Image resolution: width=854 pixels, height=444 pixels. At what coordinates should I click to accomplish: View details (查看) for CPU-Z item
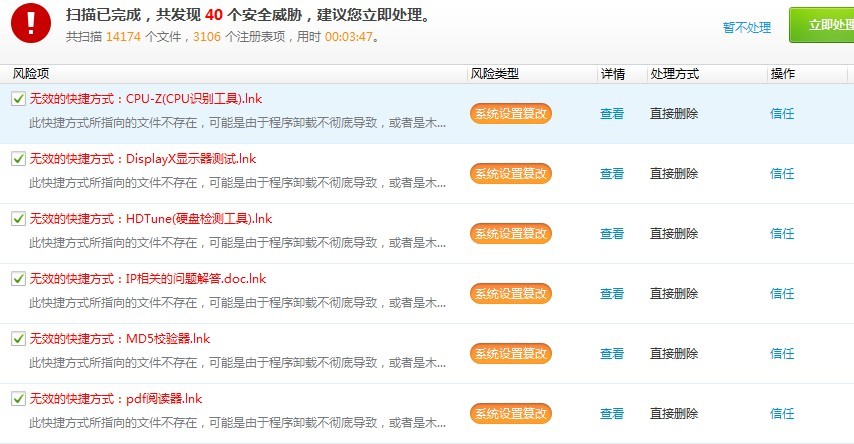(612, 114)
